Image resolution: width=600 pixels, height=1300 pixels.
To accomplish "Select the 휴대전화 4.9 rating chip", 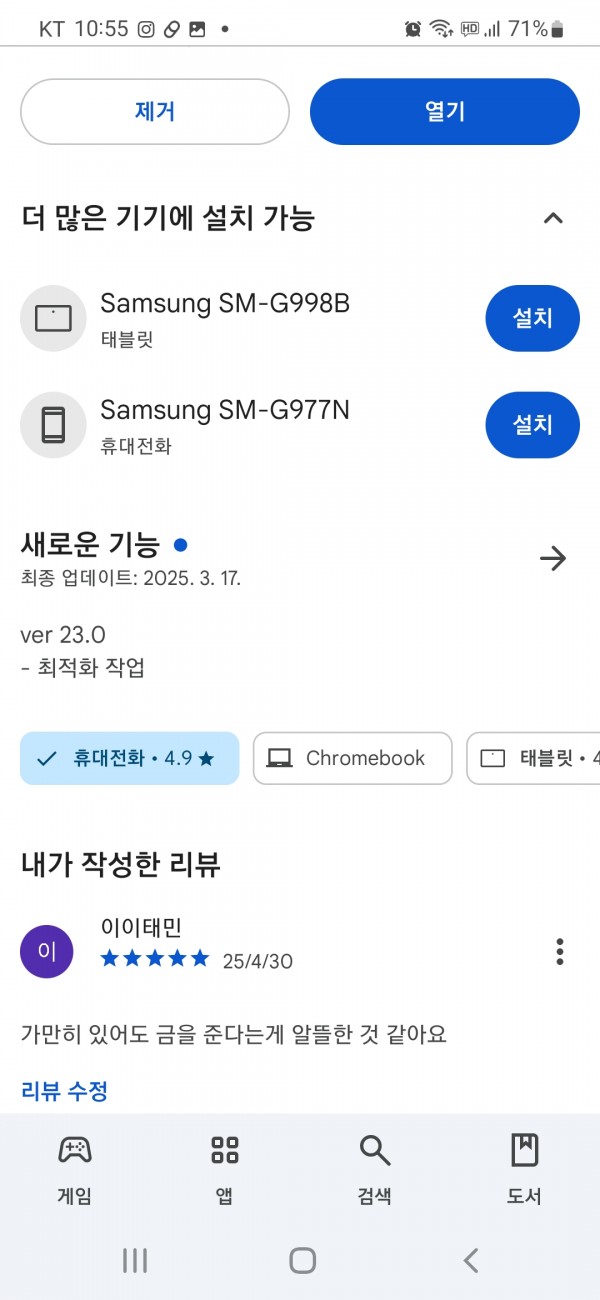I will pyautogui.click(x=130, y=758).
